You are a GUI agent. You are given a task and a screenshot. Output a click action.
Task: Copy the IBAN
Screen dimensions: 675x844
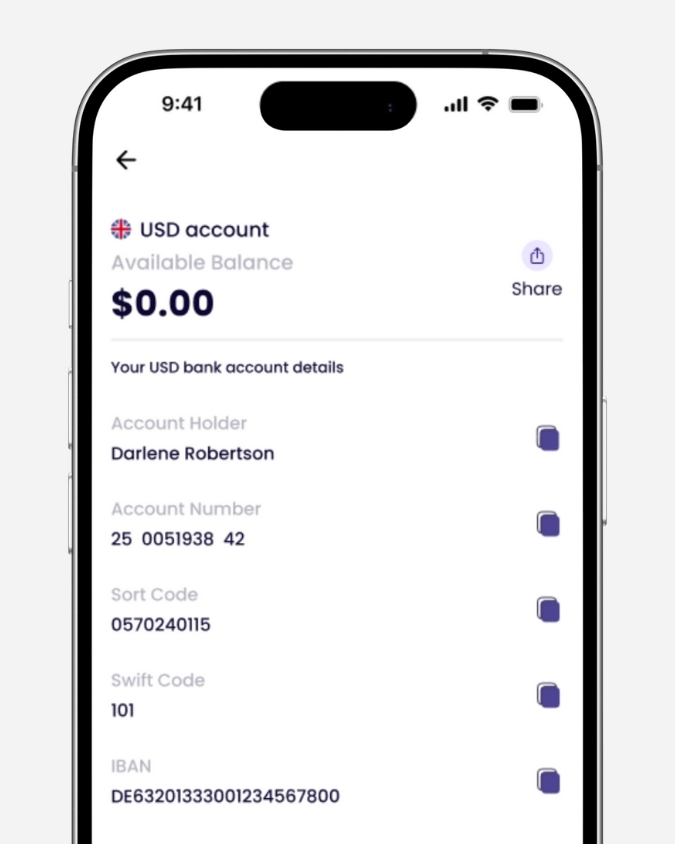pyautogui.click(x=547, y=781)
